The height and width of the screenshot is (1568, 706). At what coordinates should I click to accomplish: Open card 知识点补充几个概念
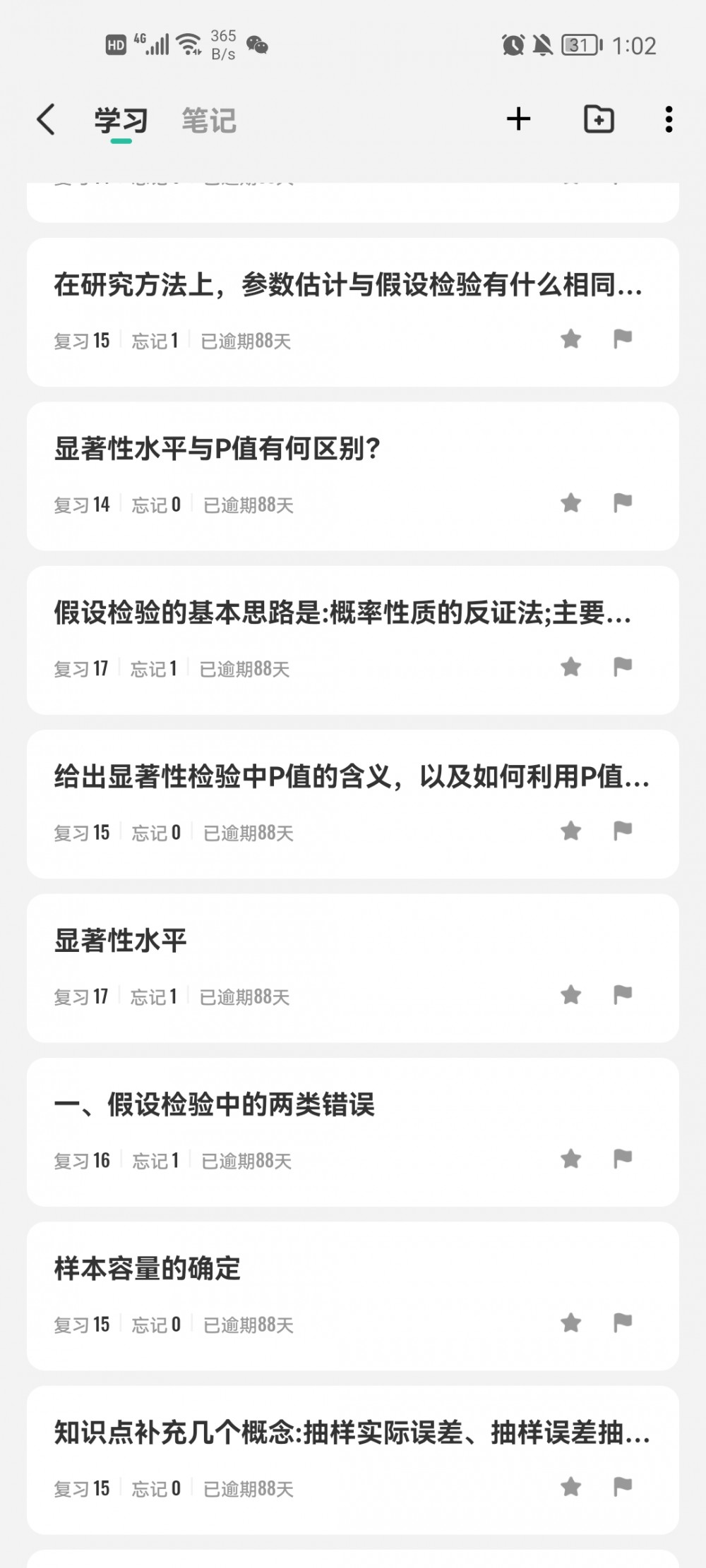[x=351, y=1433]
